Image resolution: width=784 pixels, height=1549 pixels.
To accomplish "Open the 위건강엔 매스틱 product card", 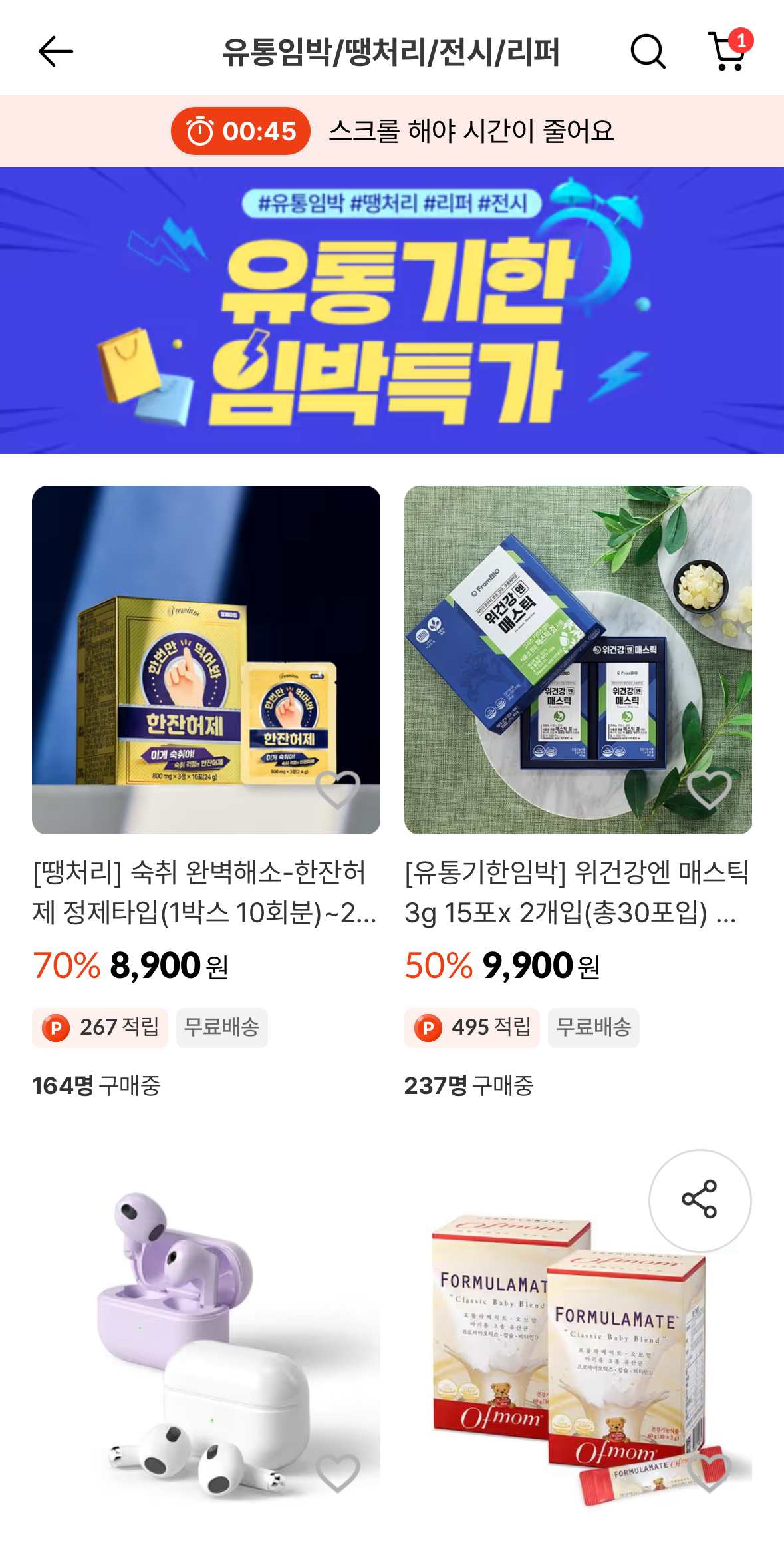I will (x=577, y=659).
